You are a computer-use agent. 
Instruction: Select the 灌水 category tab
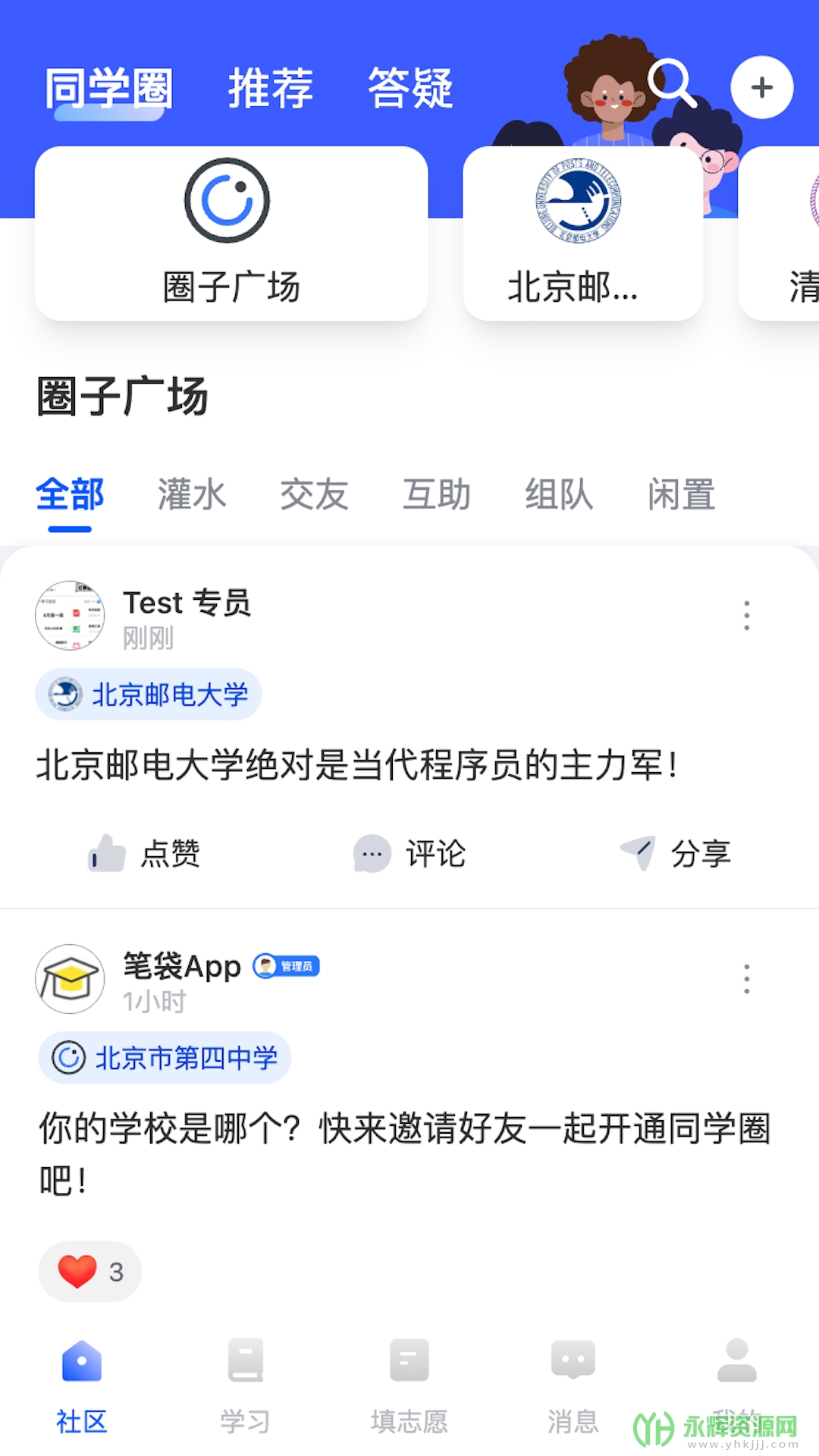point(192,494)
